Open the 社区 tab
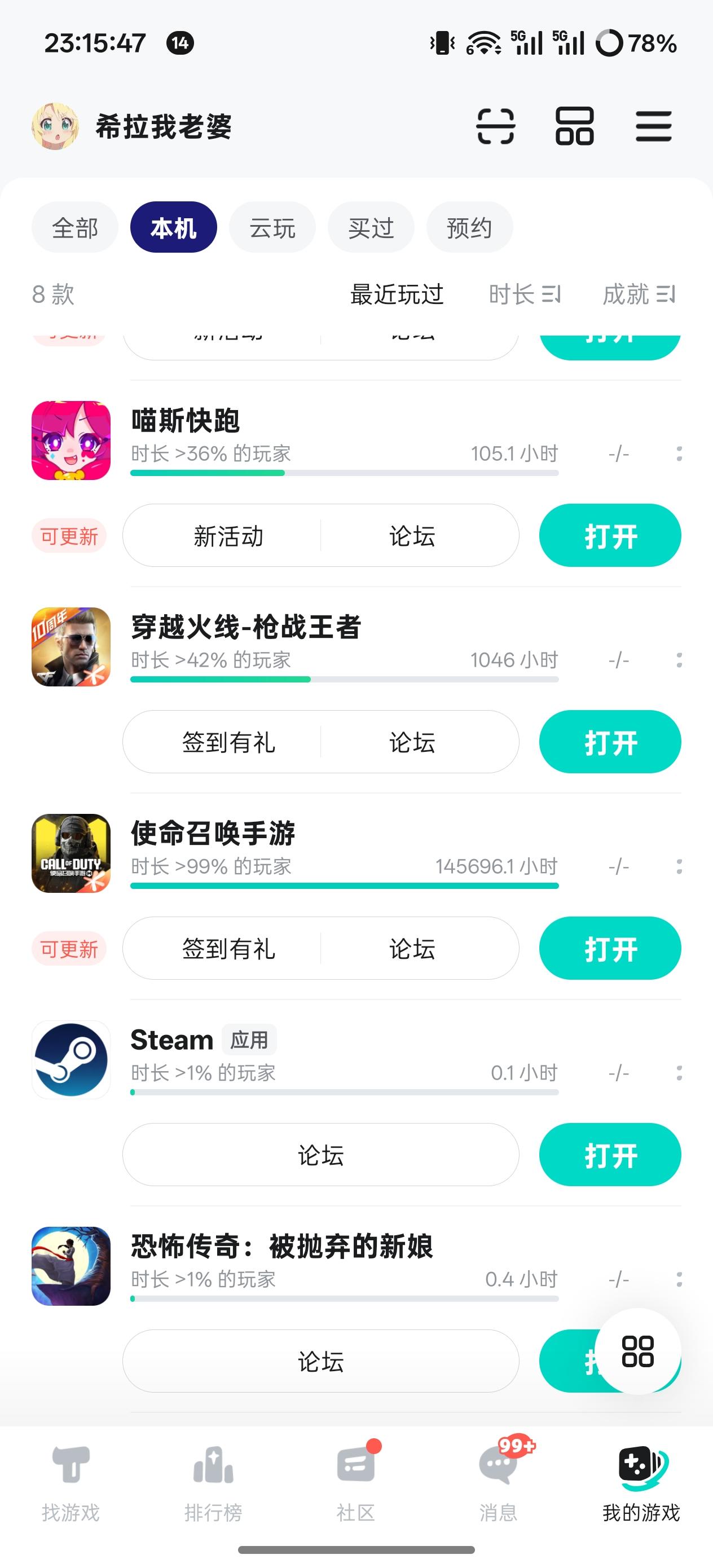Viewport: 713px width, 1568px height. (x=355, y=1483)
